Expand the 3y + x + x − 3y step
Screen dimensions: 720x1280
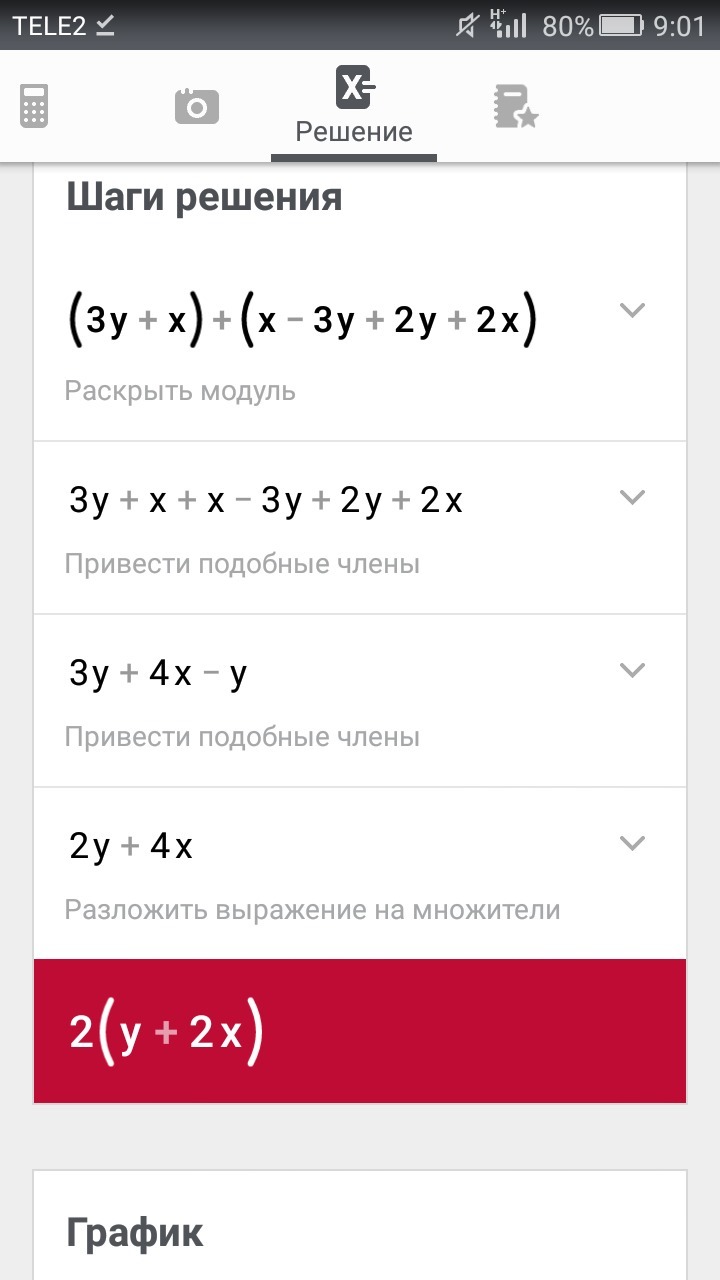click(x=632, y=497)
